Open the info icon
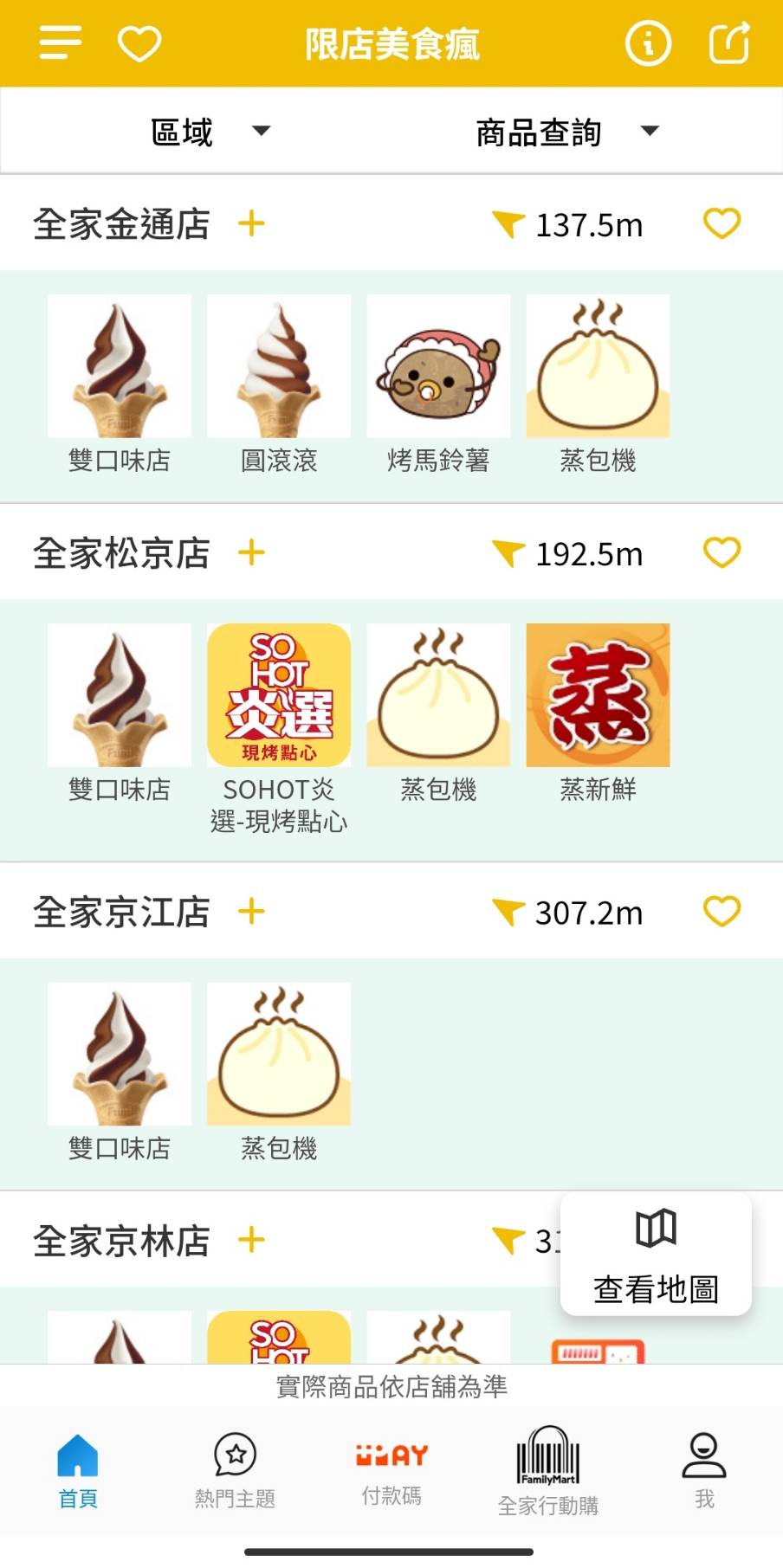Screen dimensions: 783x1568 (x=648, y=43)
